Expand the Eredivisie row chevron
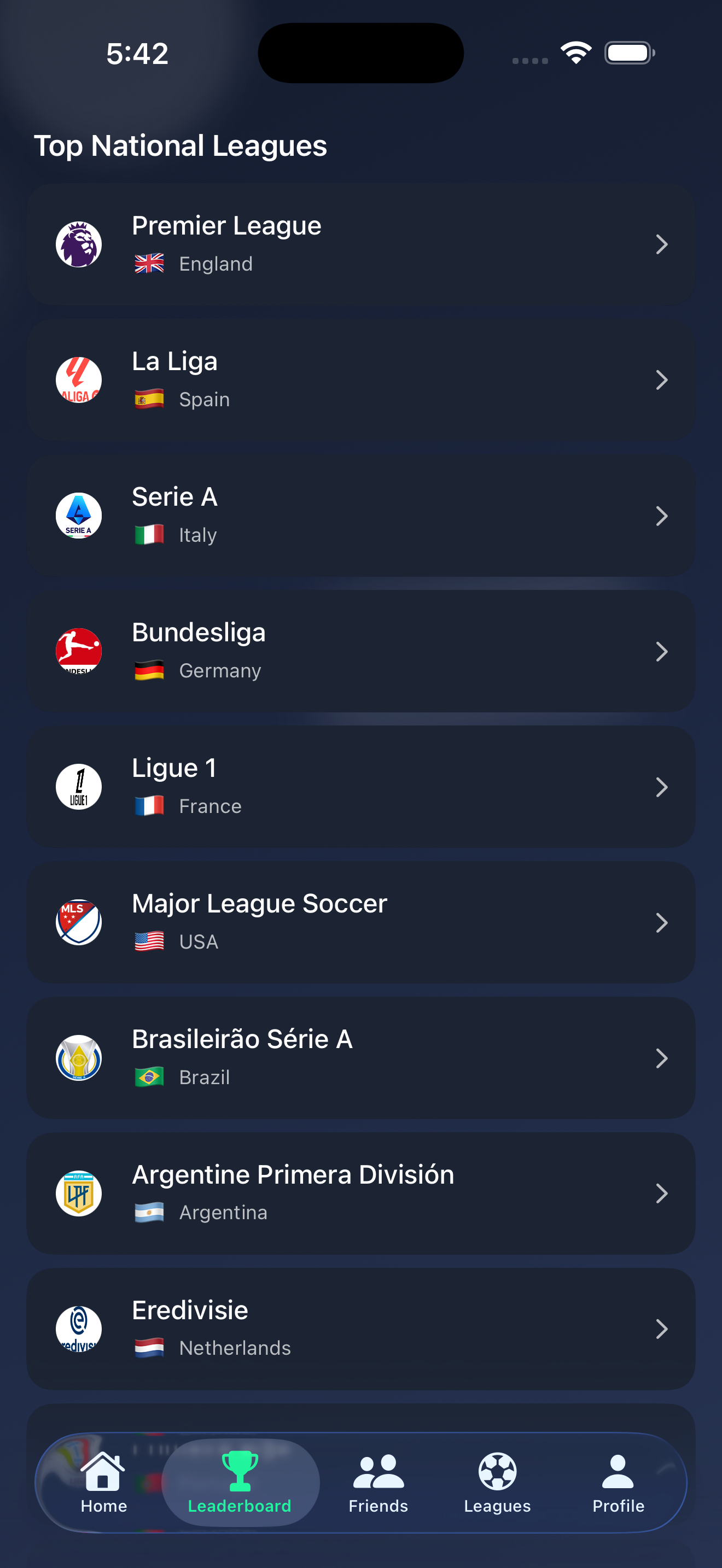This screenshot has width=722, height=1568. coord(663,1330)
